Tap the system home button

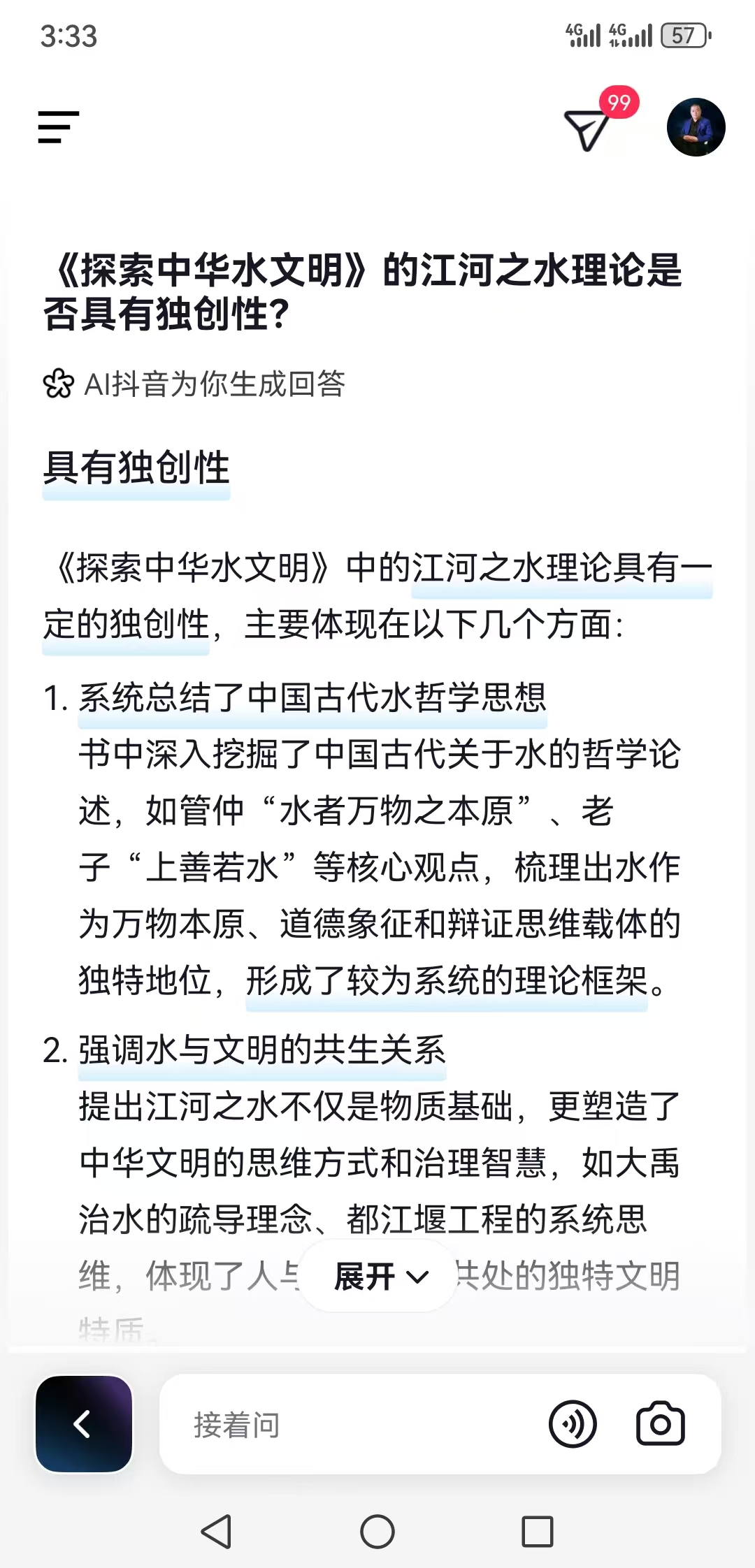tap(377, 1532)
